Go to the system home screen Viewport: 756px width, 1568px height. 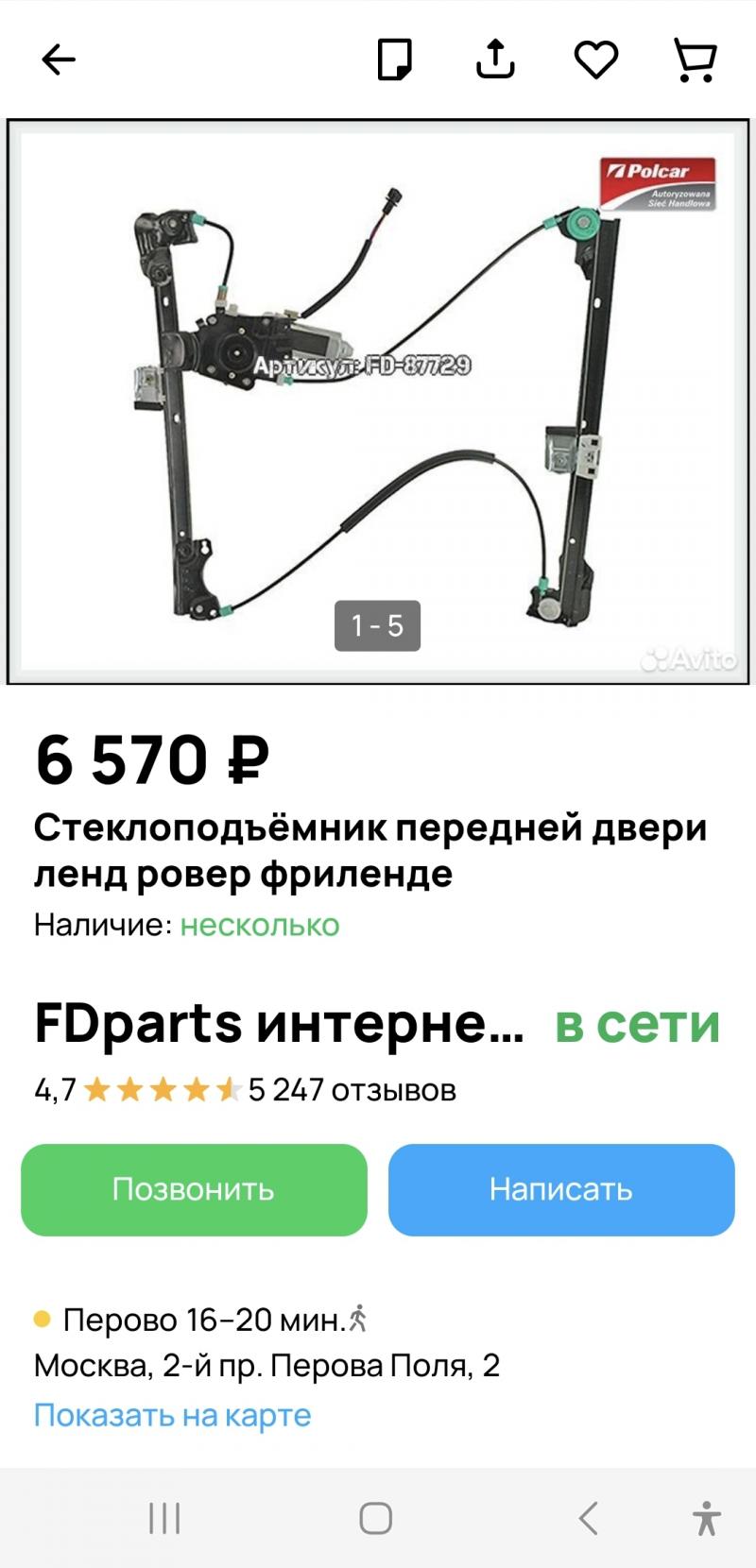376,1519
